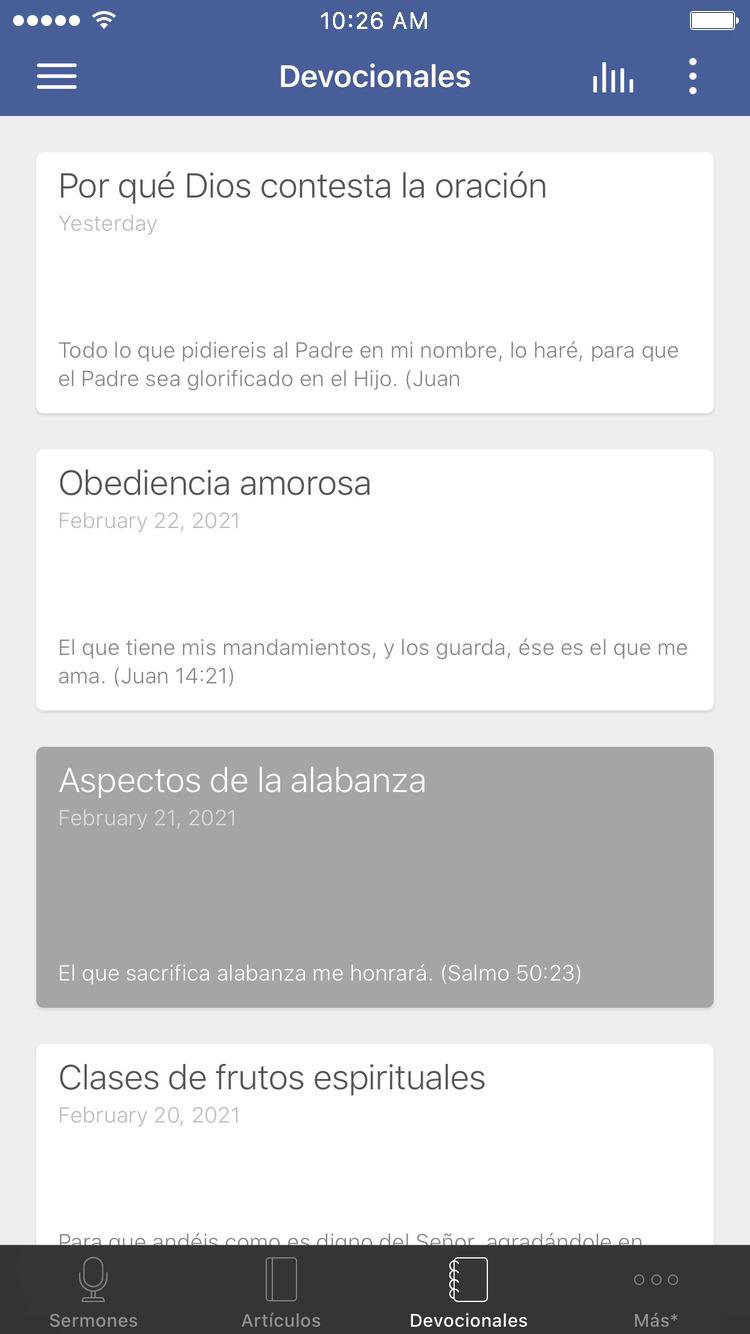Screen dimensions: 750x1334
Task: Read the Obediencia amorosa devotional
Action: click(375, 579)
